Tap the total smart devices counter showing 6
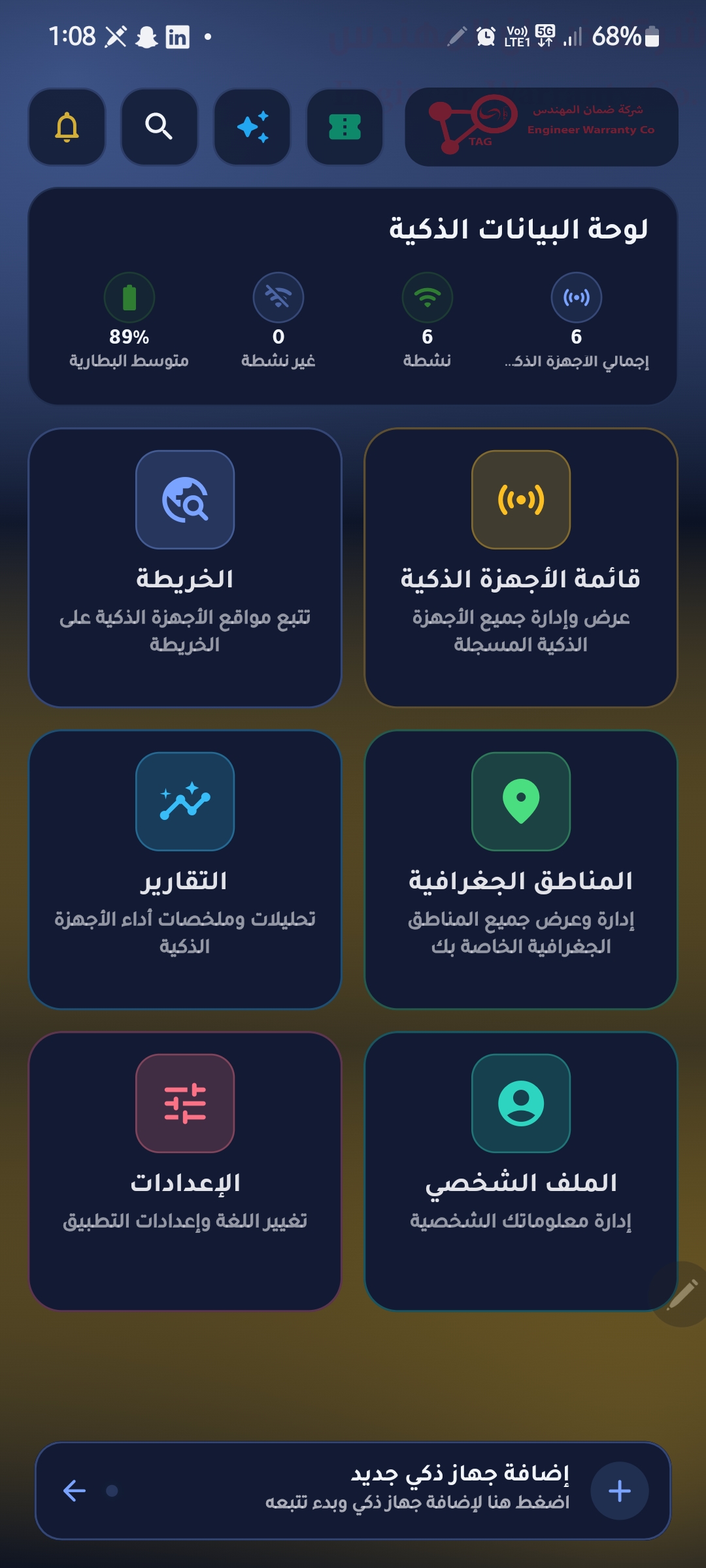 [x=576, y=314]
